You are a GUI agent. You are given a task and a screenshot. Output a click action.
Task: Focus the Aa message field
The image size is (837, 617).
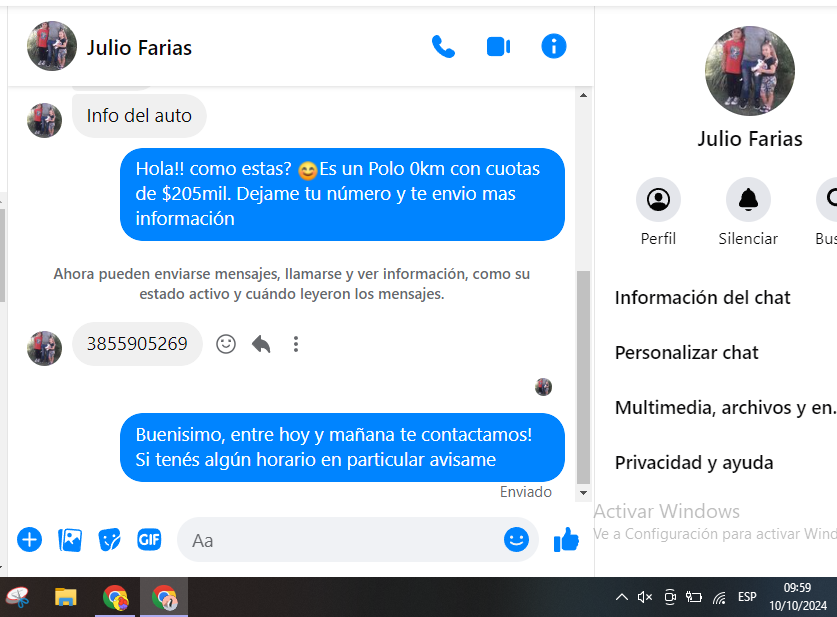(x=340, y=540)
